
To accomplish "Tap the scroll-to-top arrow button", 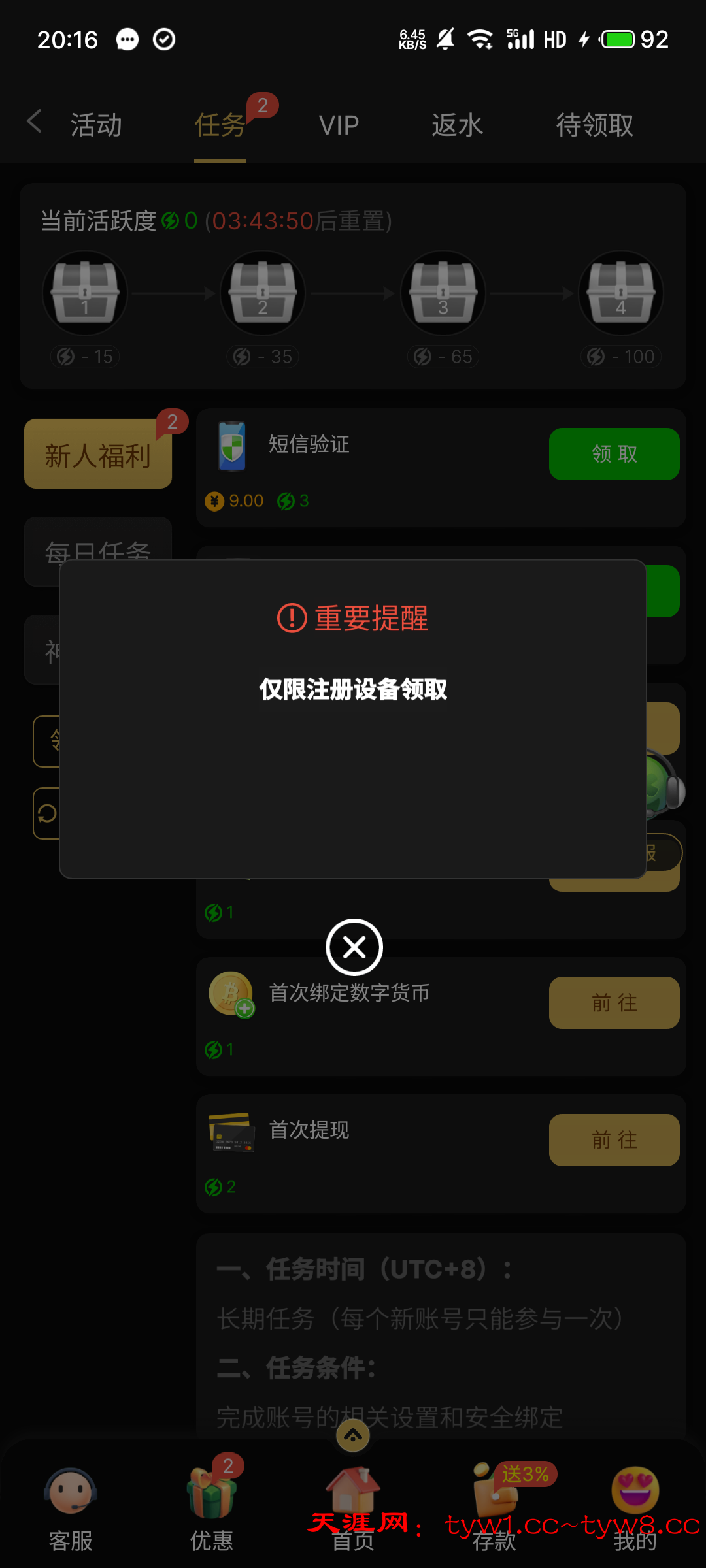I will (353, 1435).
